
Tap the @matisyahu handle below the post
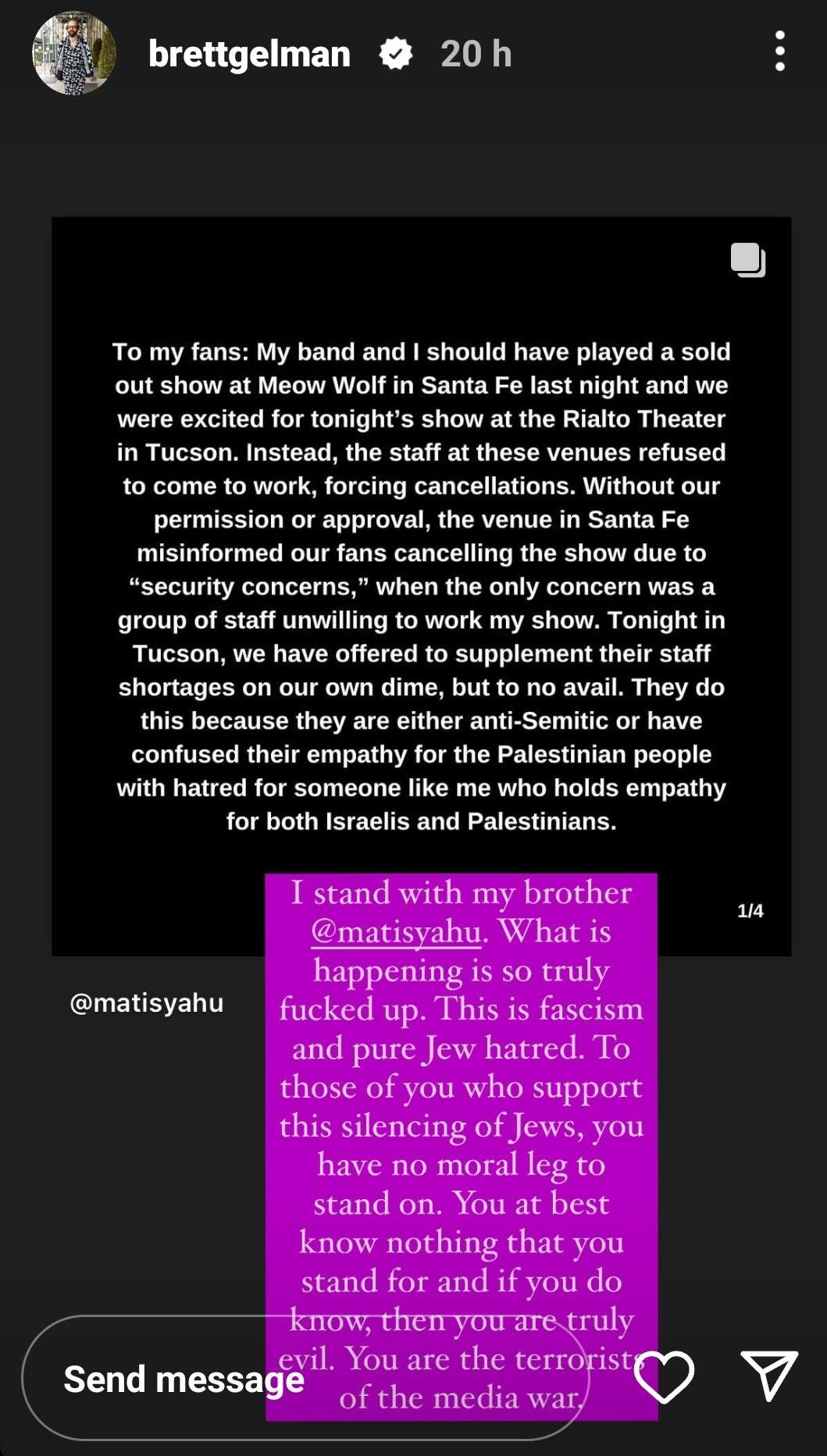[x=147, y=1002]
